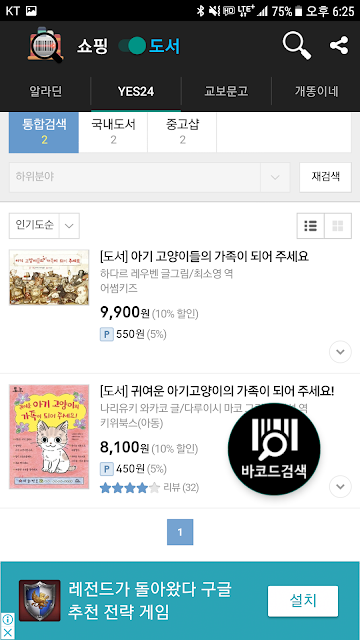Image resolution: width=360 pixels, height=640 pixels.
Task: Share via the top share icon
Action: pyautogui.click(x=339, y=45)
